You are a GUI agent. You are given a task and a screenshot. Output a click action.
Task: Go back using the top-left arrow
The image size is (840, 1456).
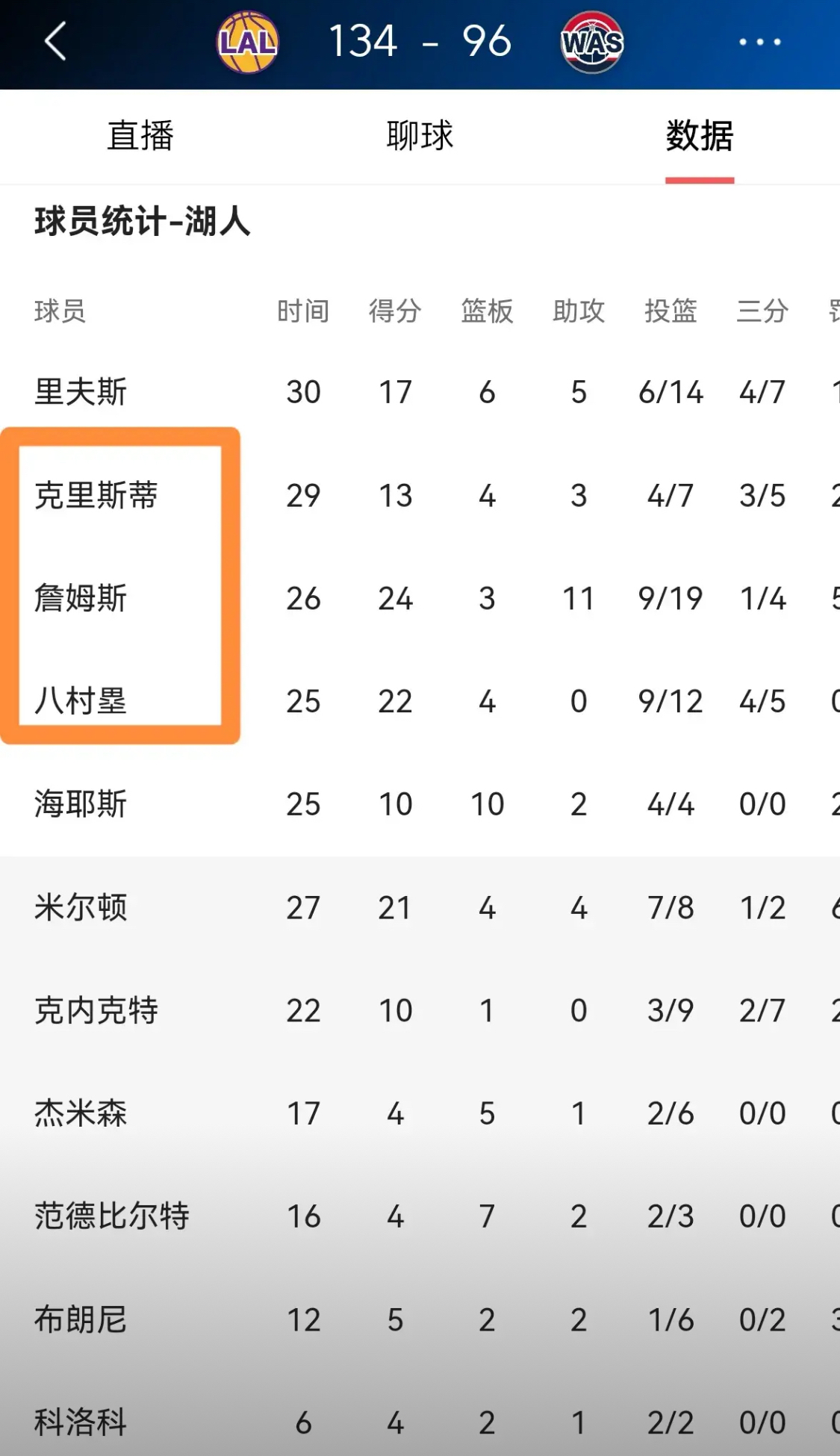pos(56,41)
